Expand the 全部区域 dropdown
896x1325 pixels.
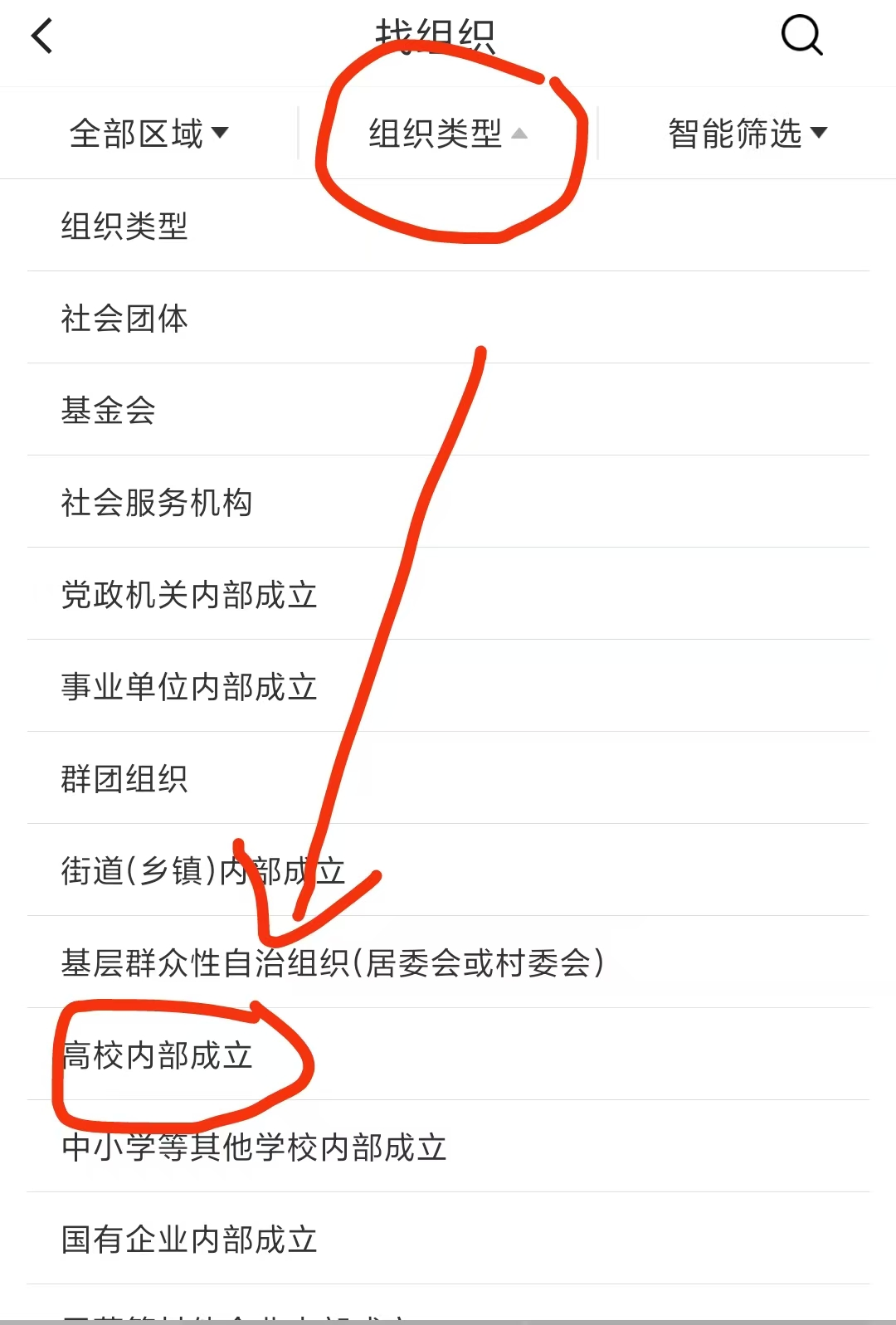coord(149,133)
